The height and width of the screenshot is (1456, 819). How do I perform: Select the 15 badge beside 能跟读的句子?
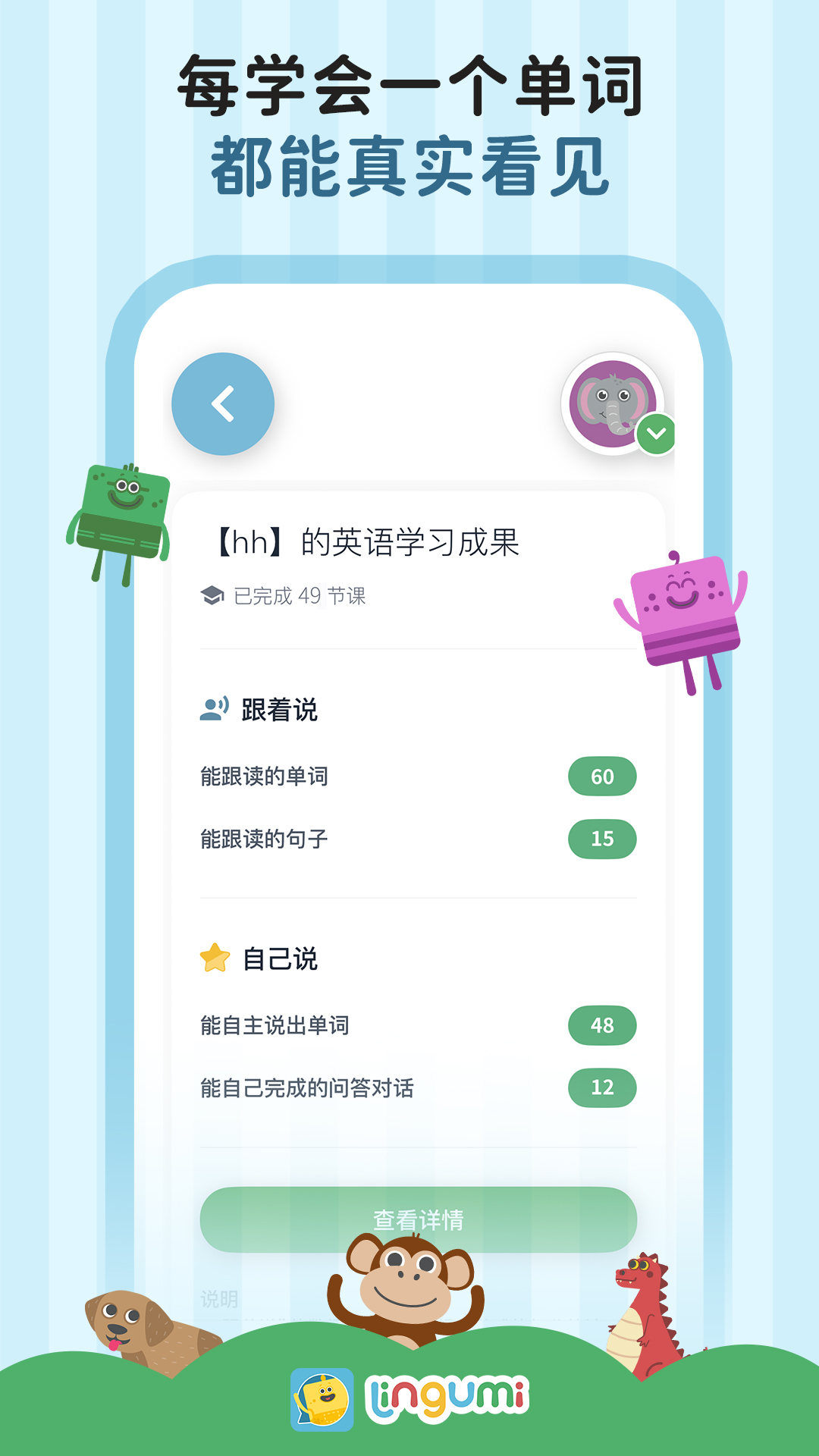(601, 839)
